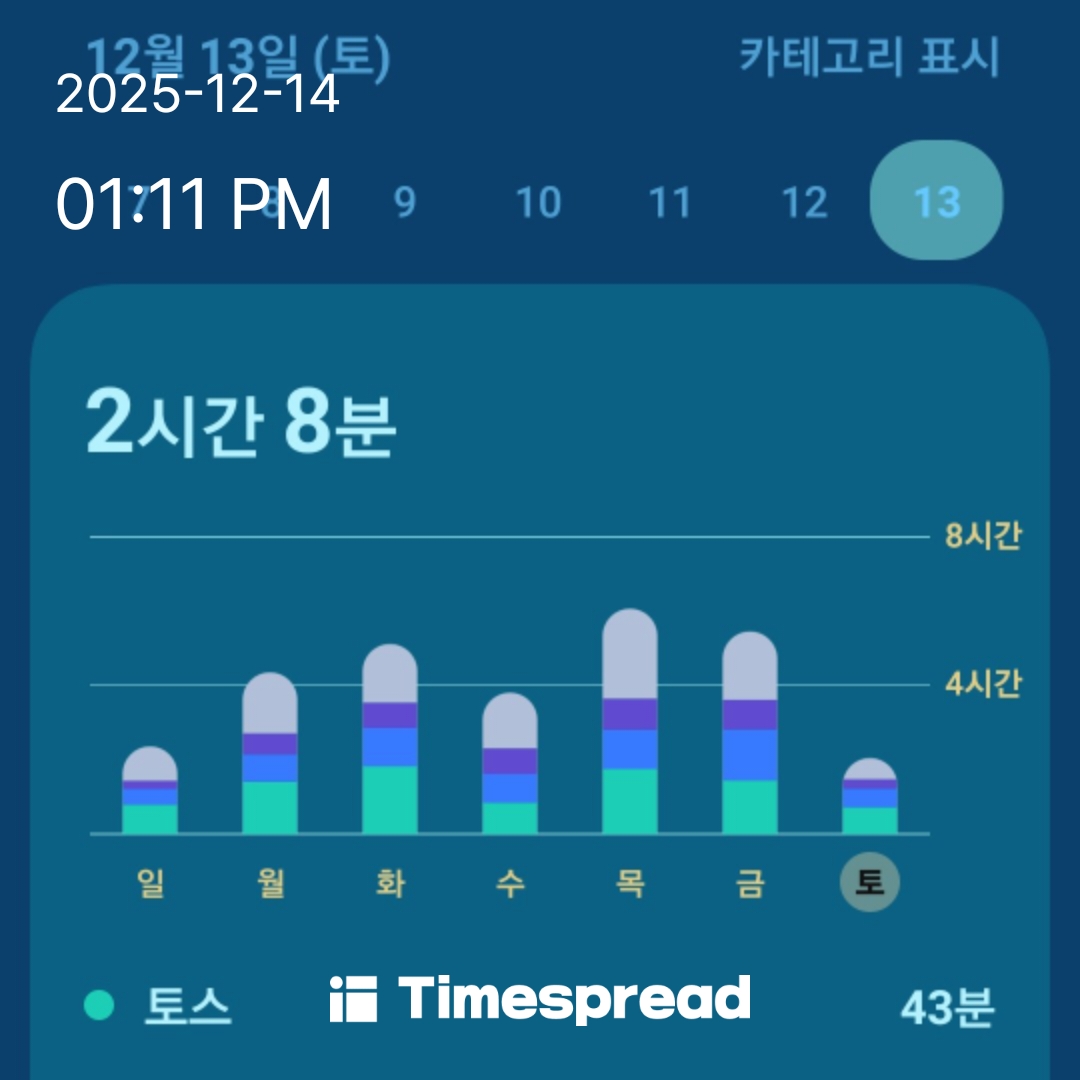
Task: Switch to date 12
Action: pyautogui.click(x=804, y=203)
